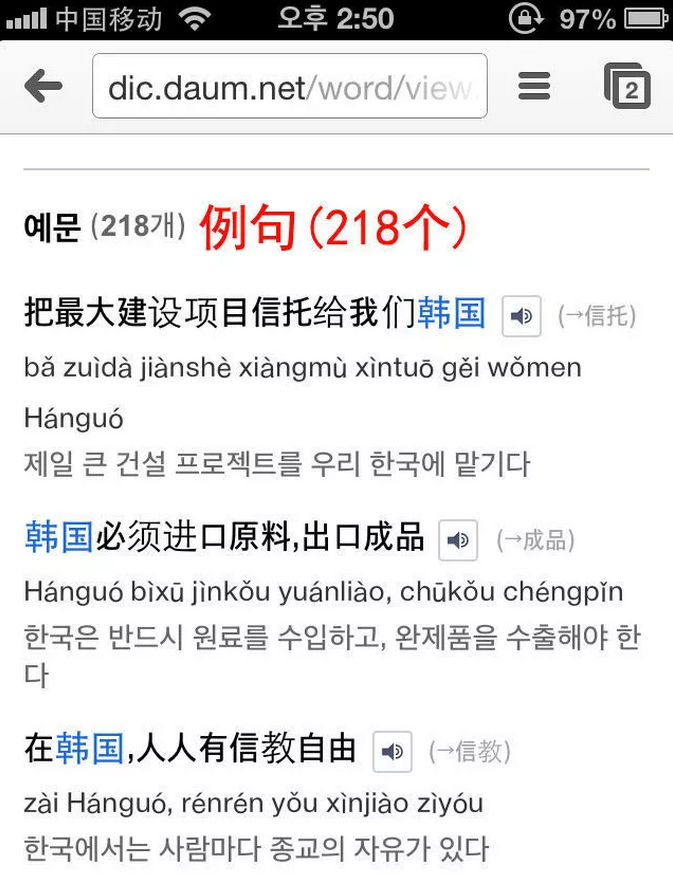Image resolution: width=673 pixels, height=886 pixels.
Task: Open the →信教 reference link
Action: click(x=470, y=750)
